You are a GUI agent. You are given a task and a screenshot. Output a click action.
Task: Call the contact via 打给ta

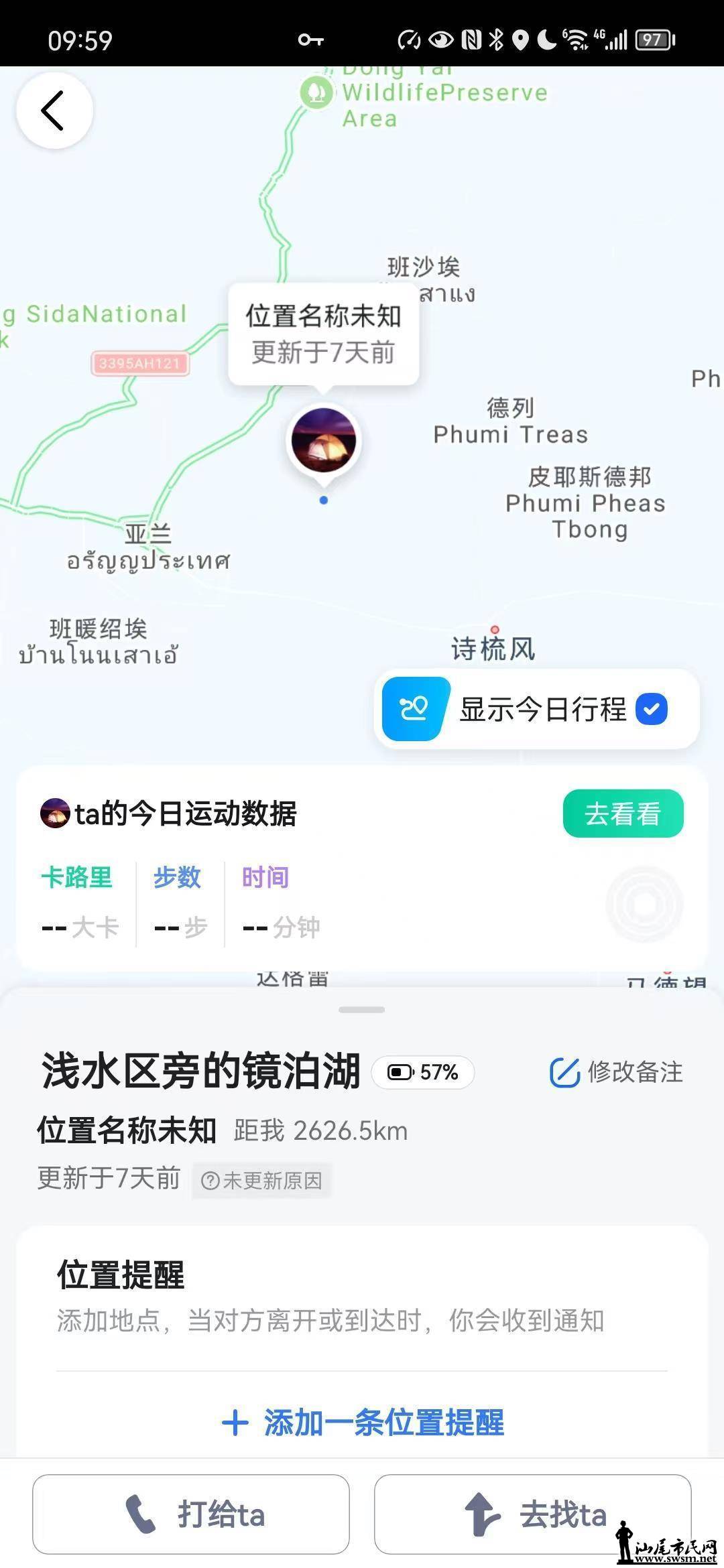point(191,1514)
